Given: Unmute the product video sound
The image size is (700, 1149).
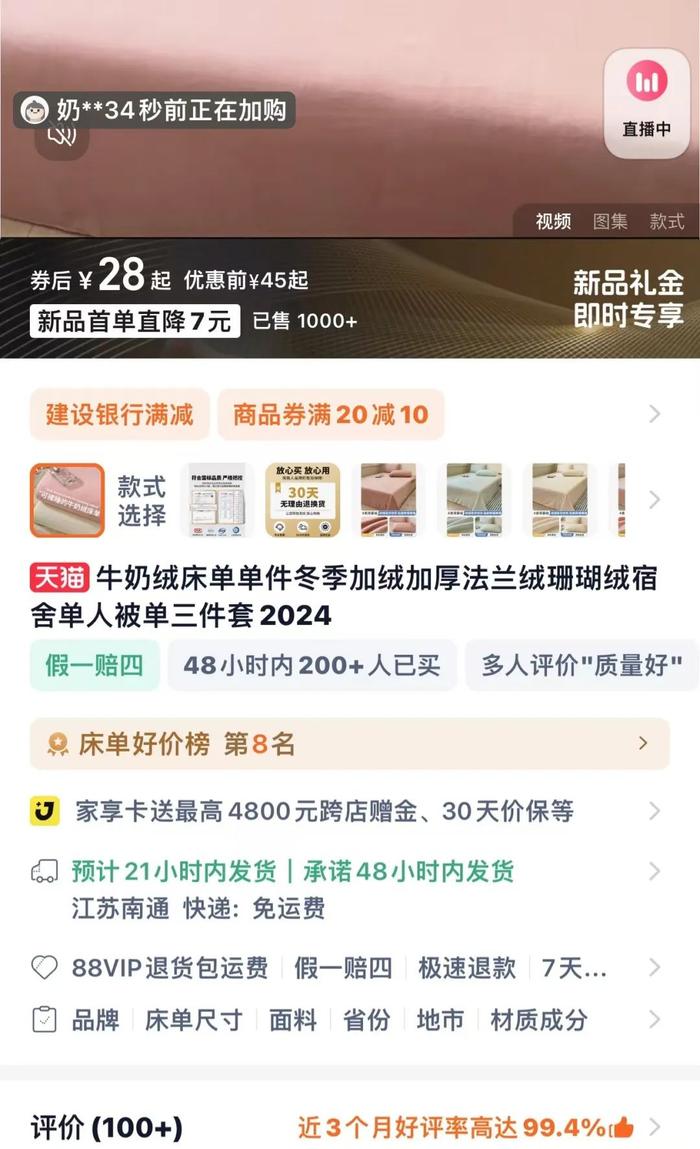Looking at the screenshot, I should pos(62,136).
